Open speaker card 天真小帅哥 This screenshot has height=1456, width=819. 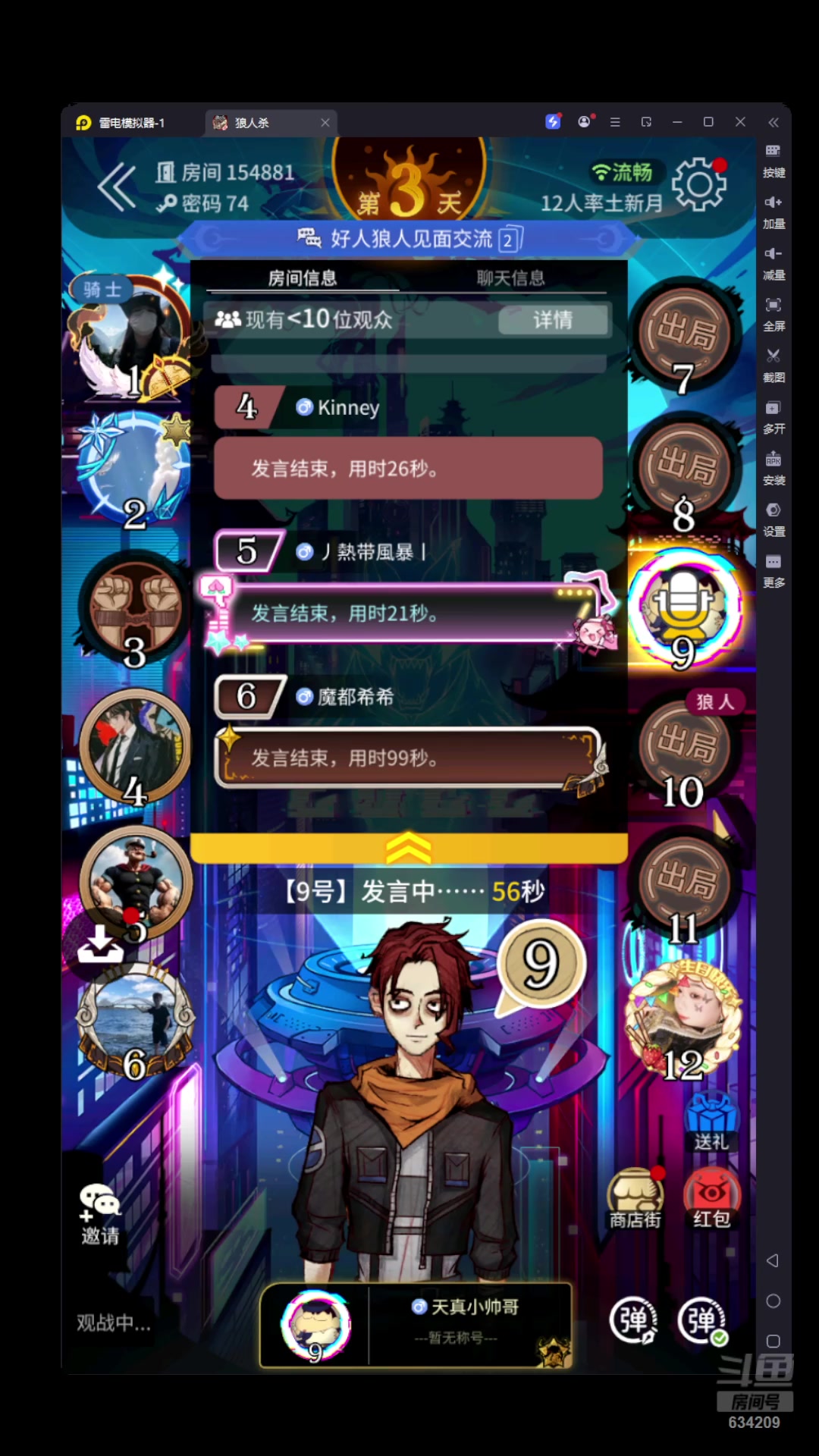(416, 1325)
